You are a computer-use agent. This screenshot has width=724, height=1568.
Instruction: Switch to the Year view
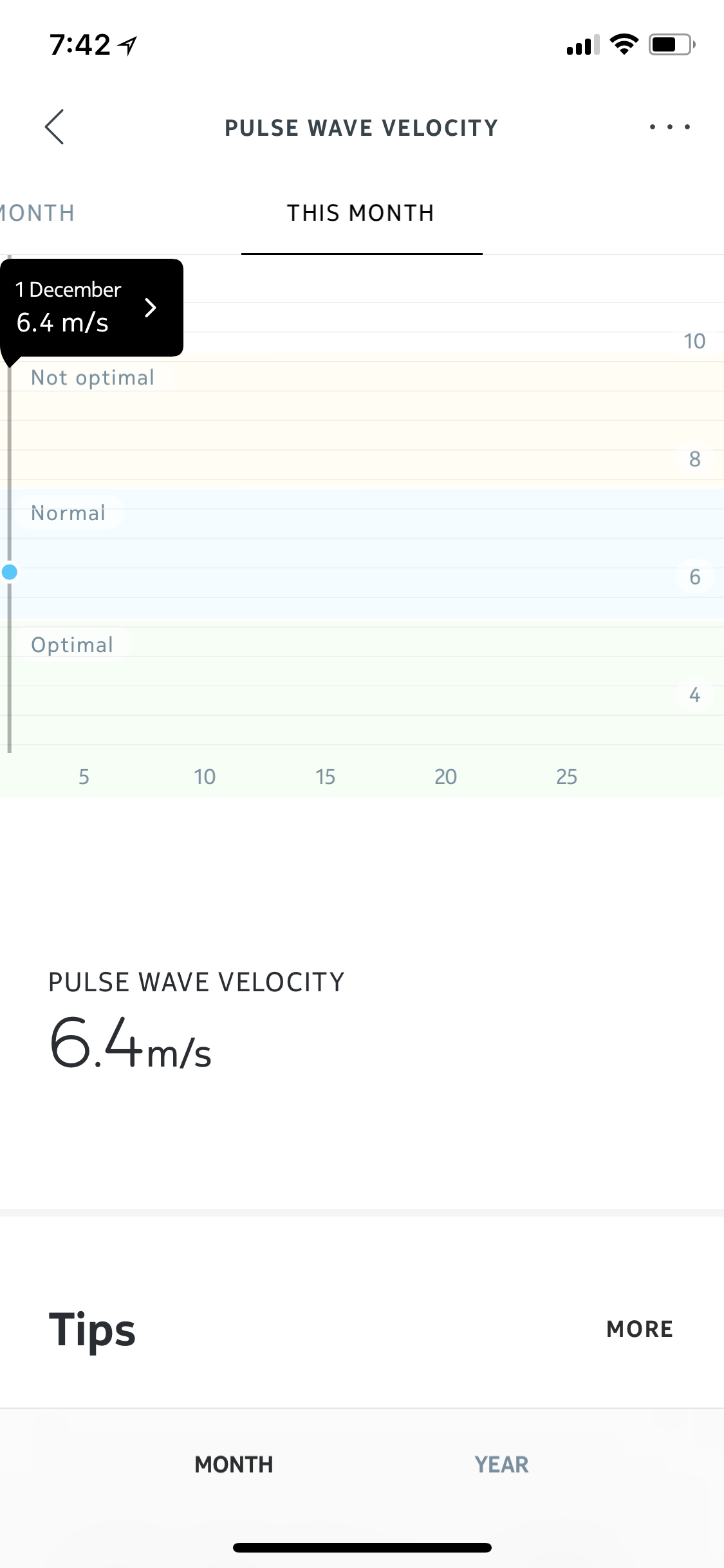(x=502, y=1464)
